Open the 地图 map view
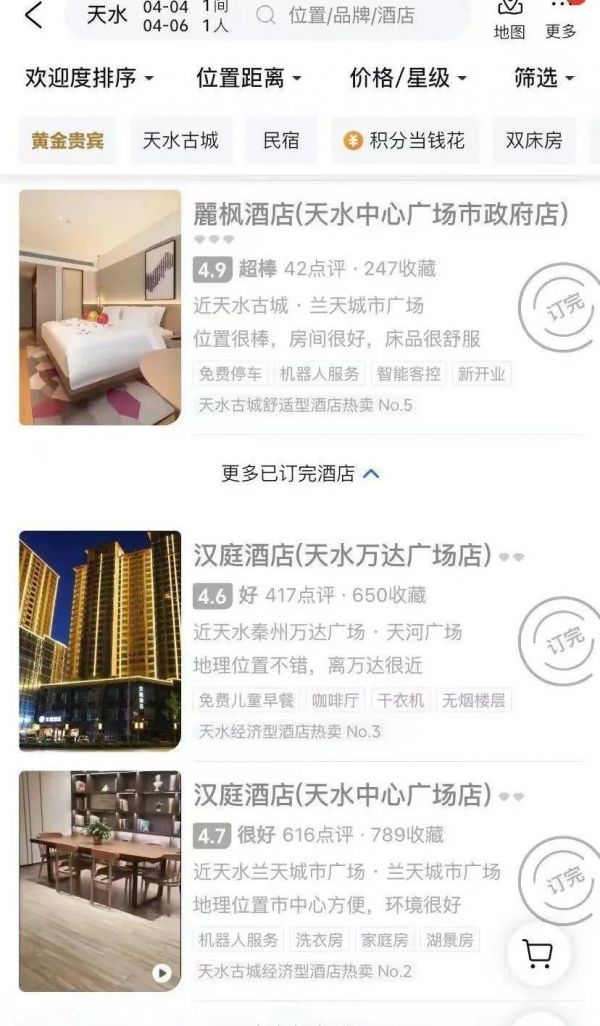Screen dimensions: 600x1026 [x=509, y=18]
